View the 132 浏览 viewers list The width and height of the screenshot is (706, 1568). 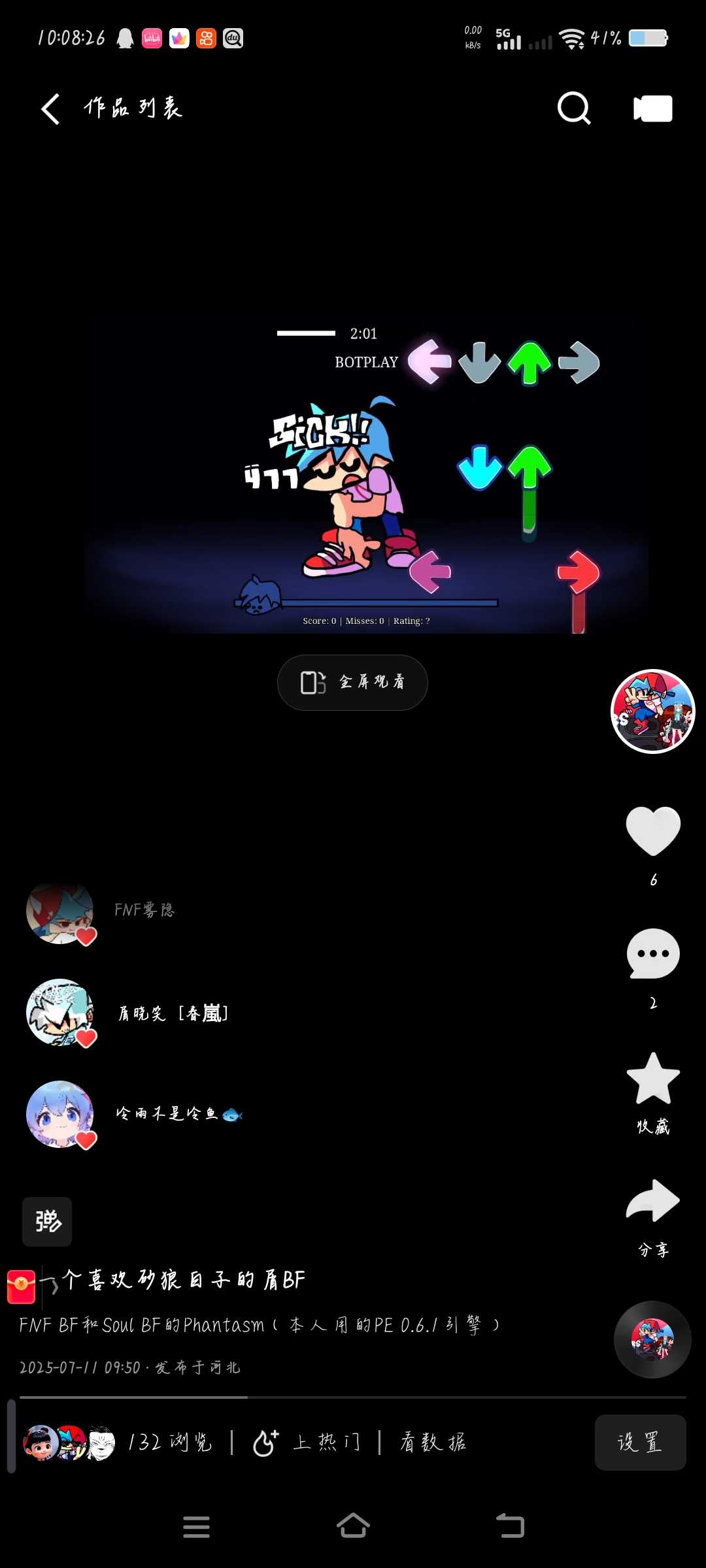170,1442
